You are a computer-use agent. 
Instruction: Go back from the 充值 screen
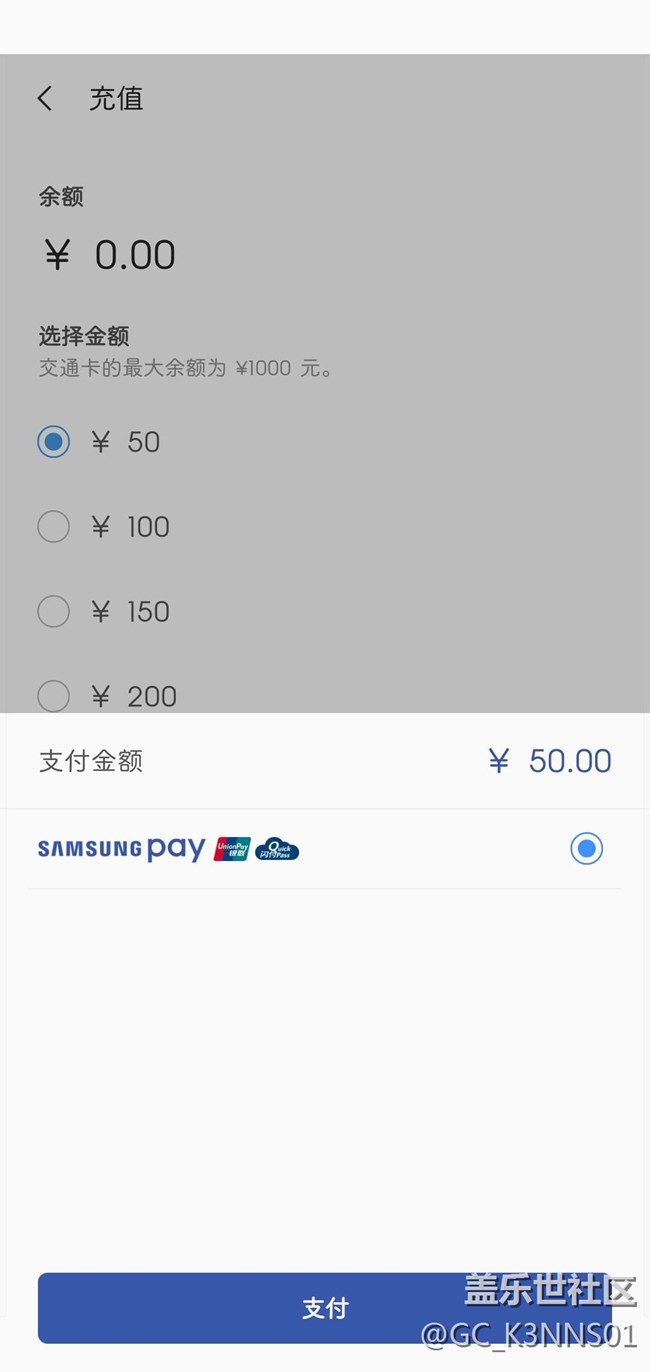(x=45, y=98)
